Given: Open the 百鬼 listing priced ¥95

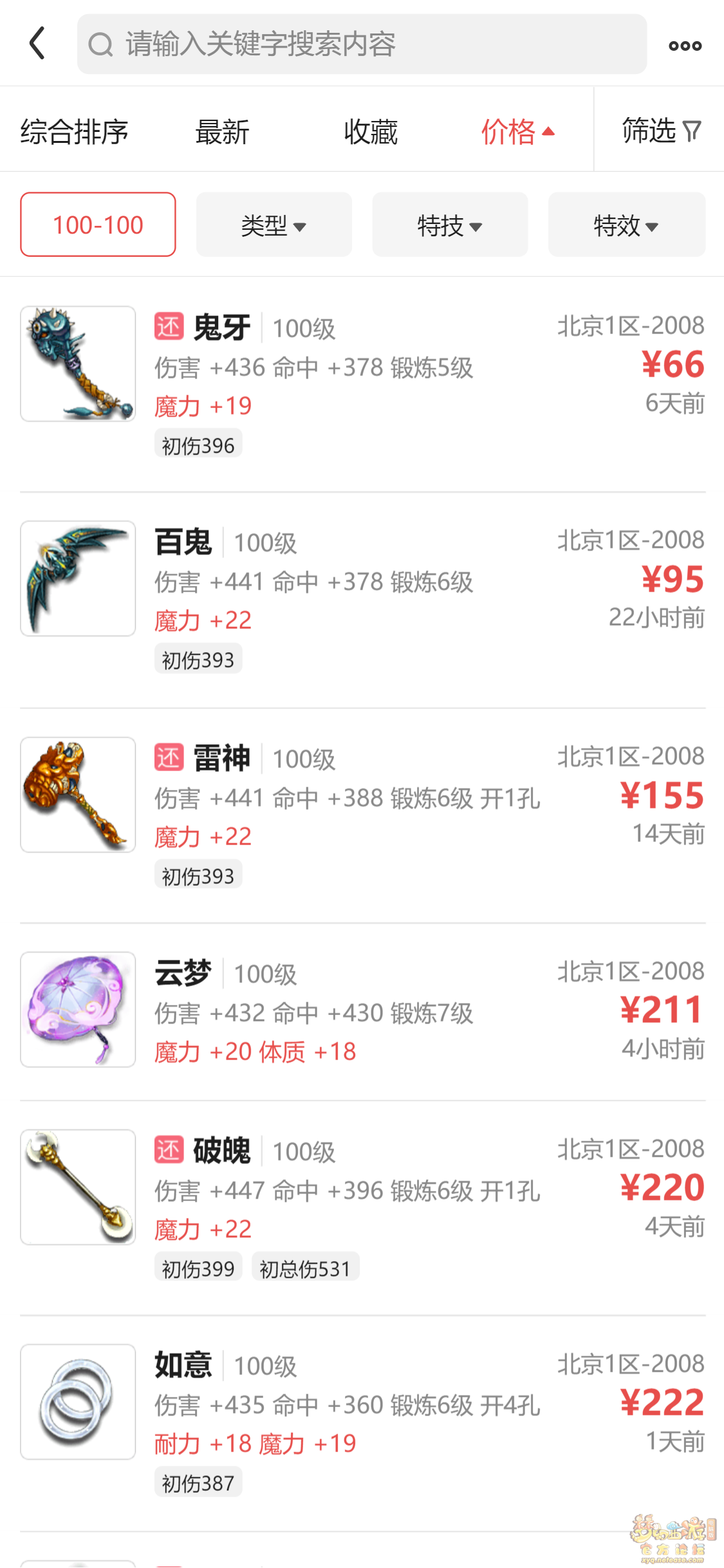Looking at the screenshot, I should coord(362,597).
